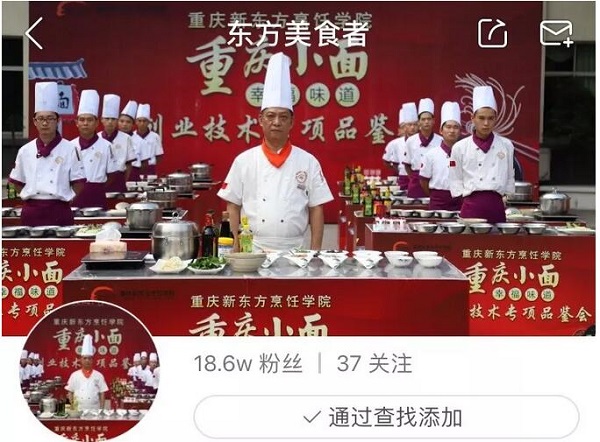
Task: Open the round profile avatar
Action: click(88, 372)
